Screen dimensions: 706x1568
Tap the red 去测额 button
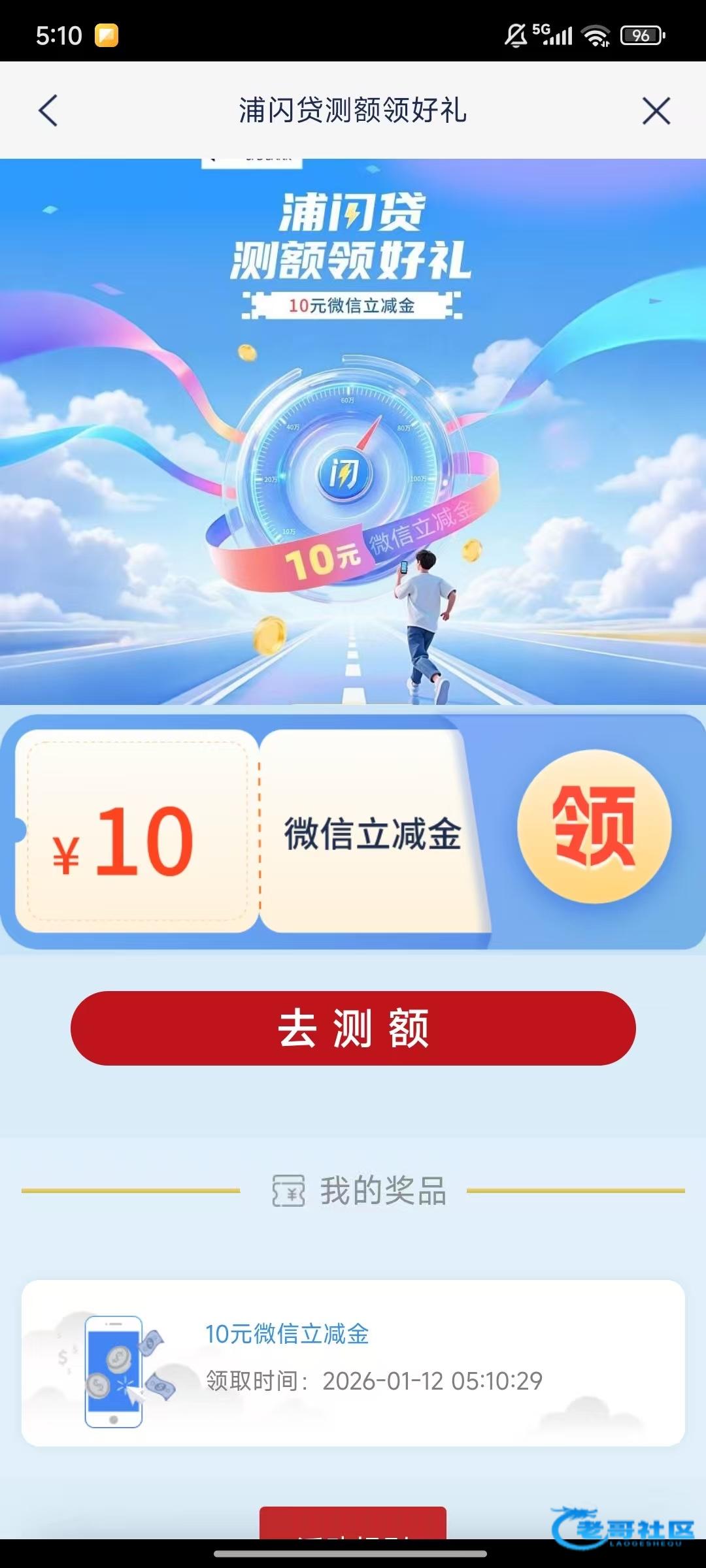coord(353,1028)
